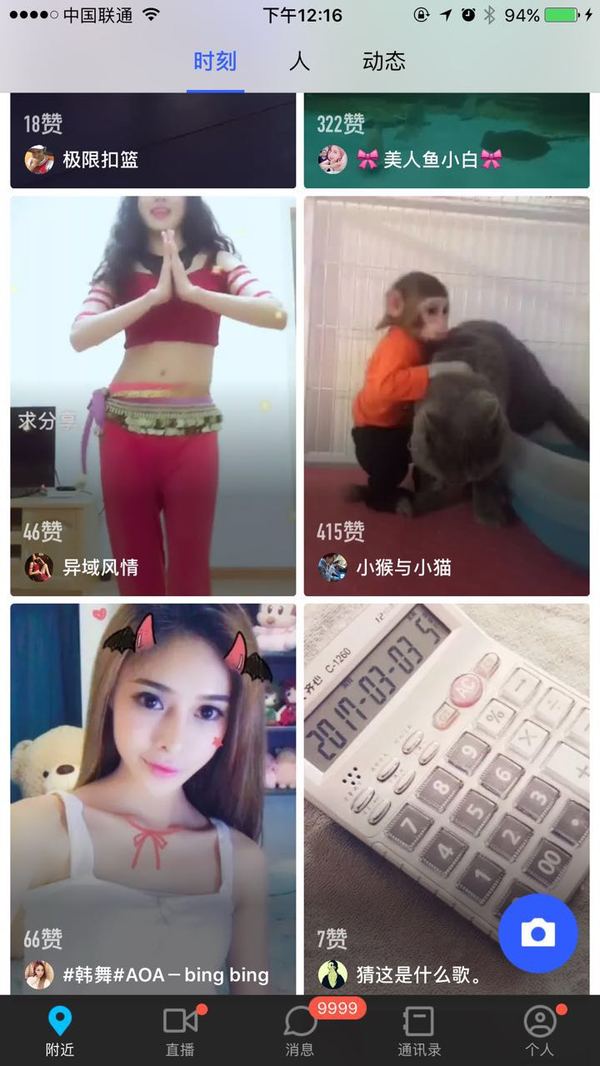Open the 极限扣篮 video card
The width and height of the screenshot is (600, 1066).
click(153, 140)
